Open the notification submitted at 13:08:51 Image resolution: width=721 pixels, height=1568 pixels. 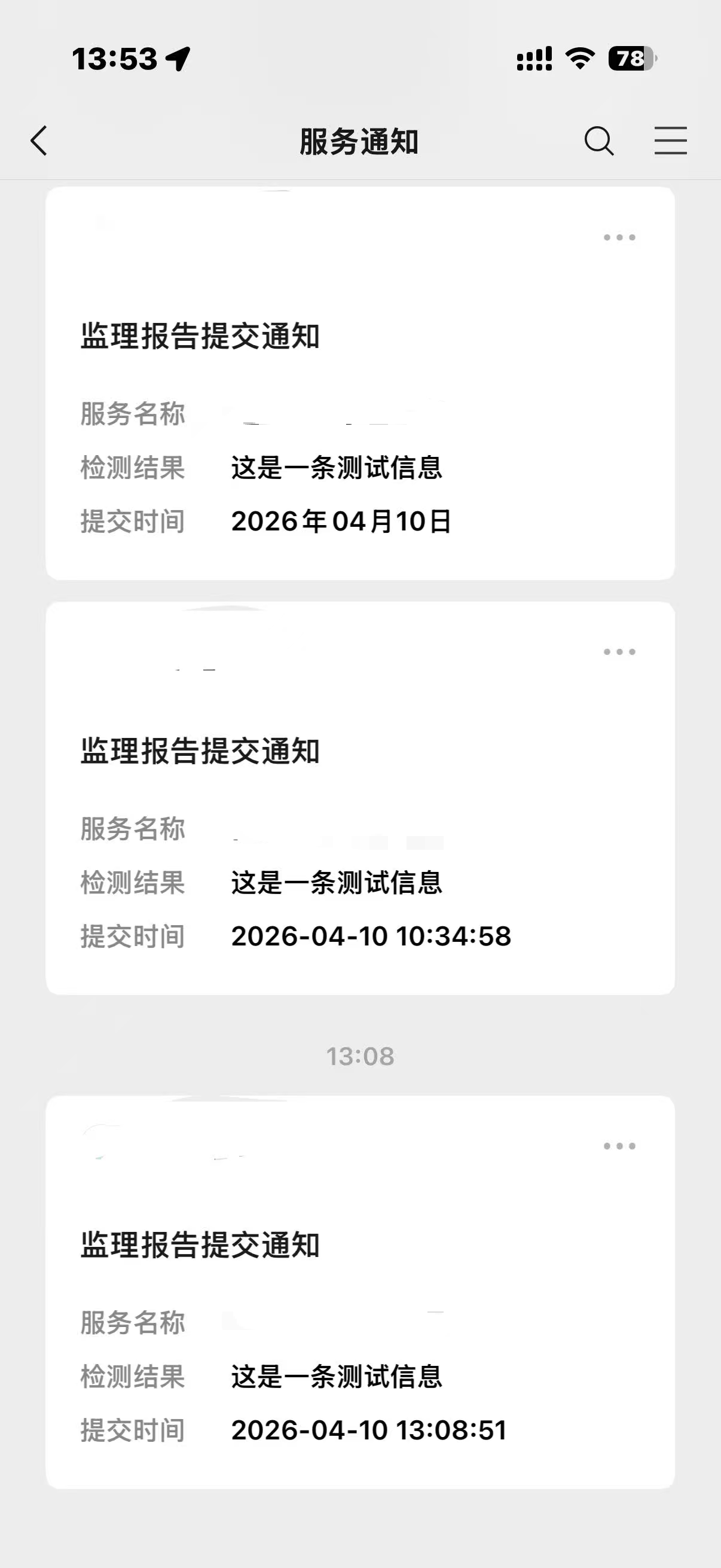tap(360, 1333)
